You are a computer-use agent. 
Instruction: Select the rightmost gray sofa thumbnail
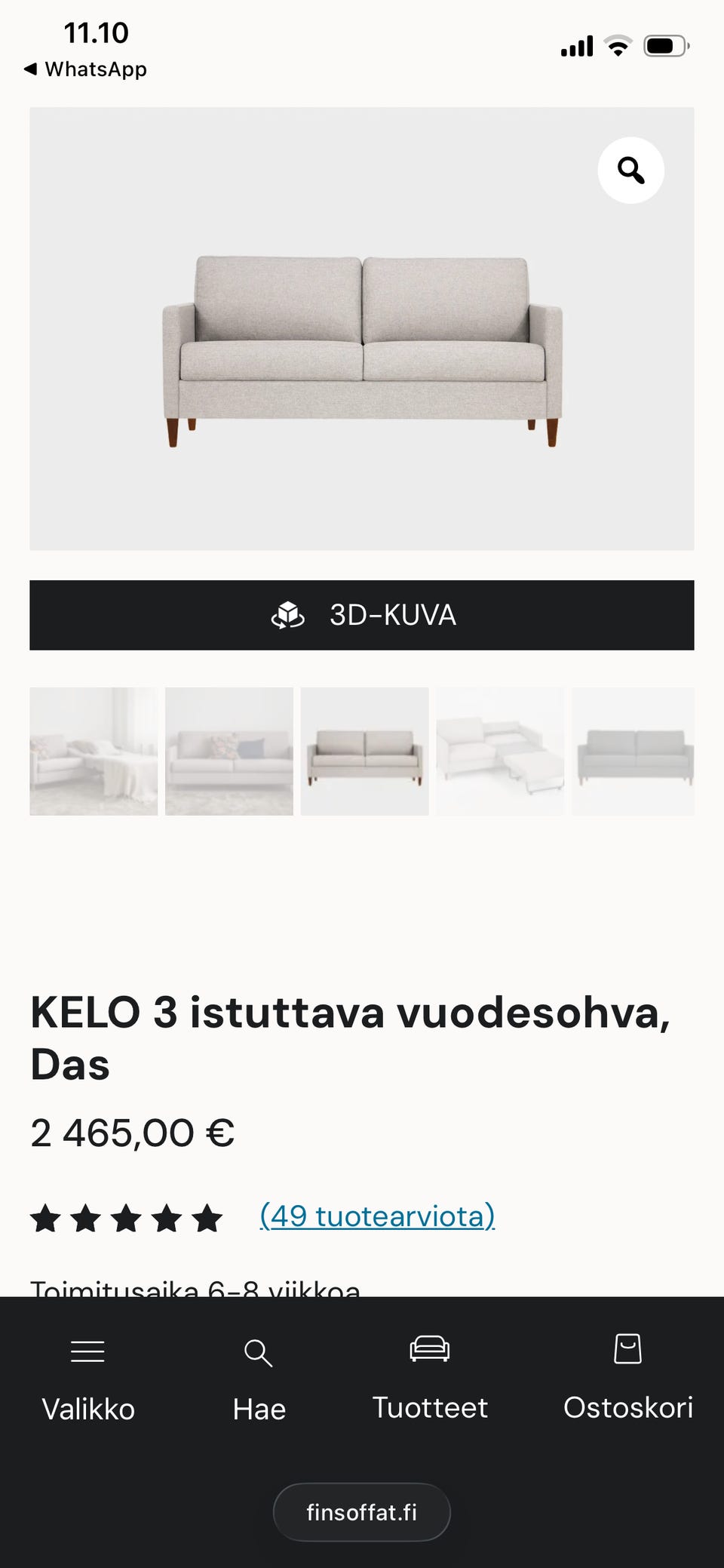(633, 751)
